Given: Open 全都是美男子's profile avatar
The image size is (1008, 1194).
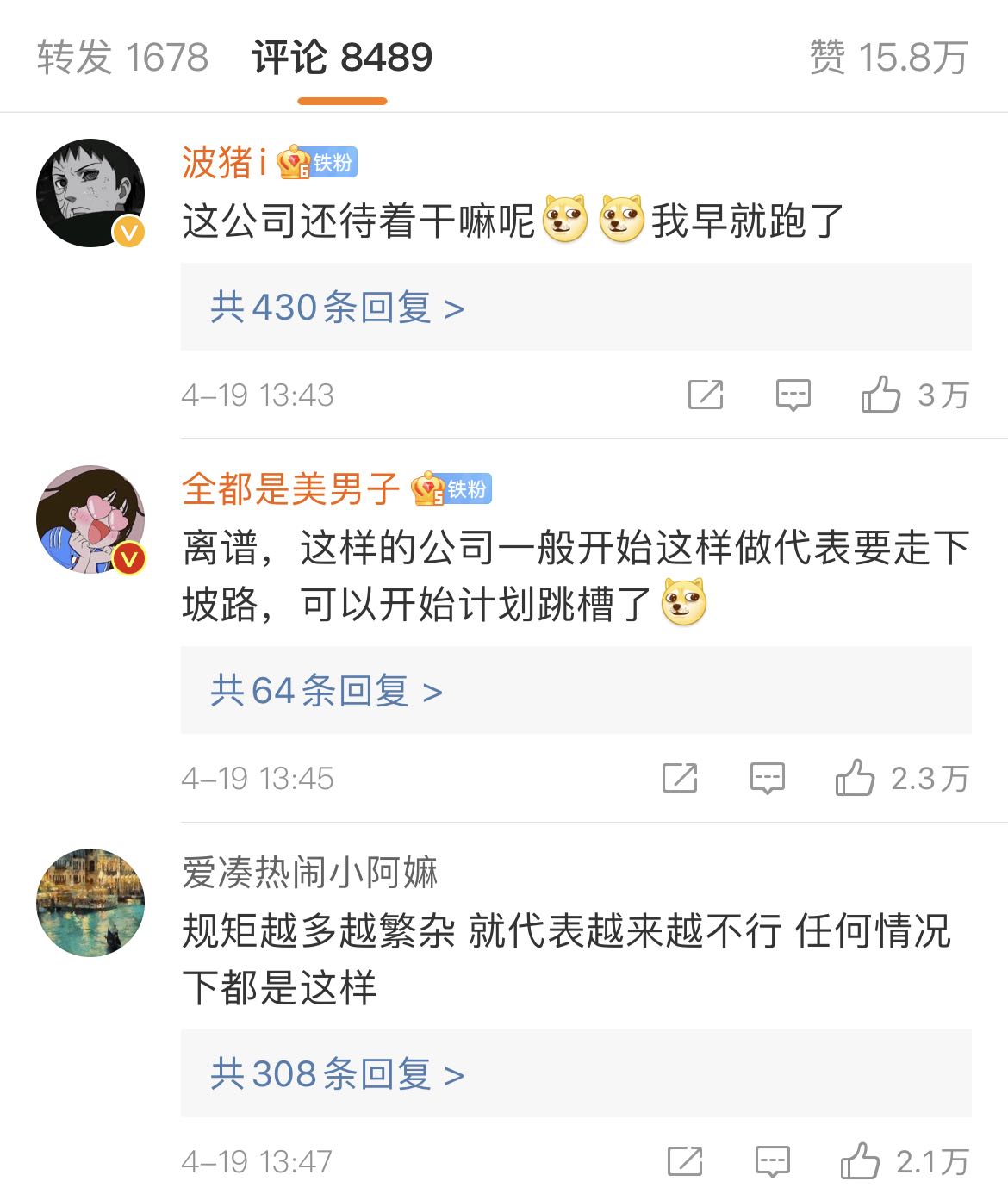Looking at the screenshot, I should 90,519.
